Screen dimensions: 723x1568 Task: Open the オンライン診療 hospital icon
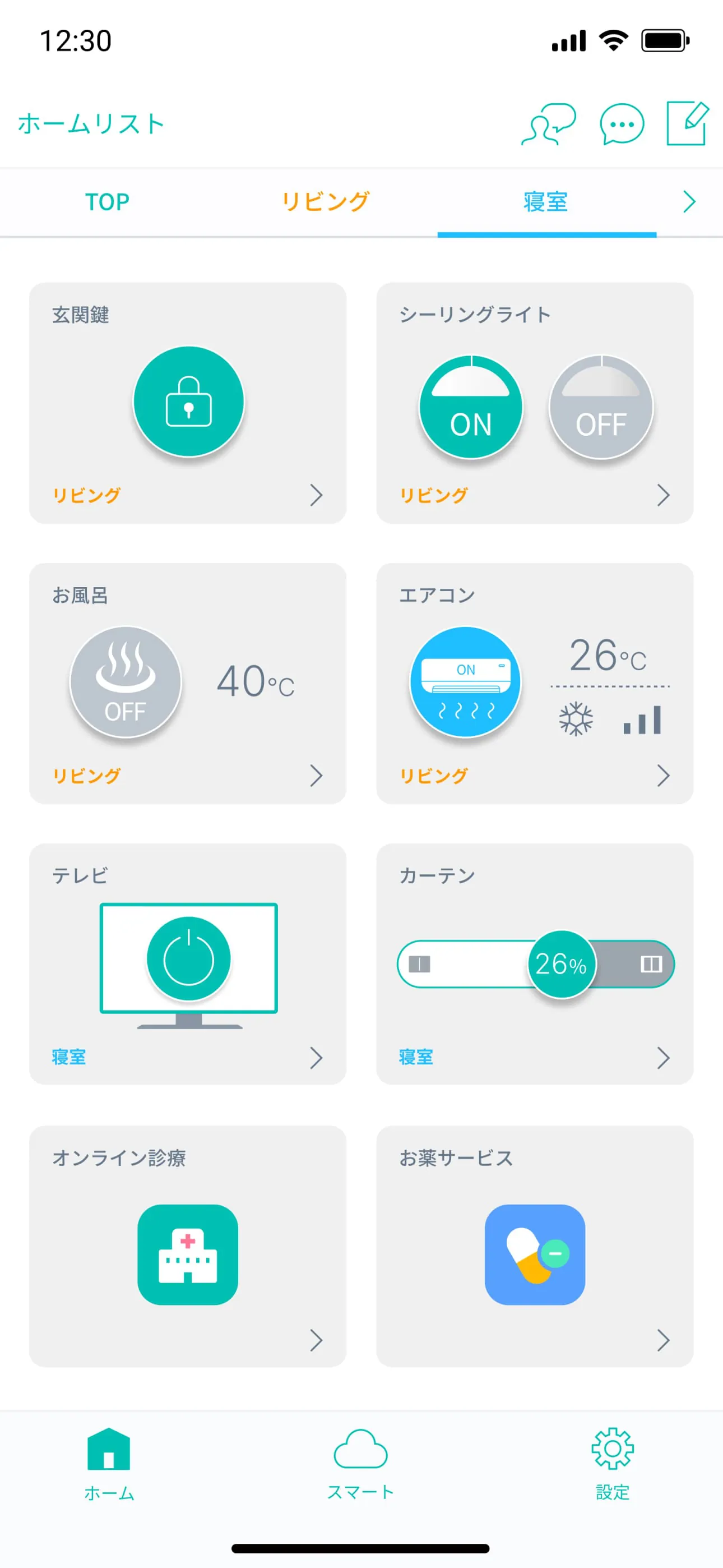(187, 1254)
